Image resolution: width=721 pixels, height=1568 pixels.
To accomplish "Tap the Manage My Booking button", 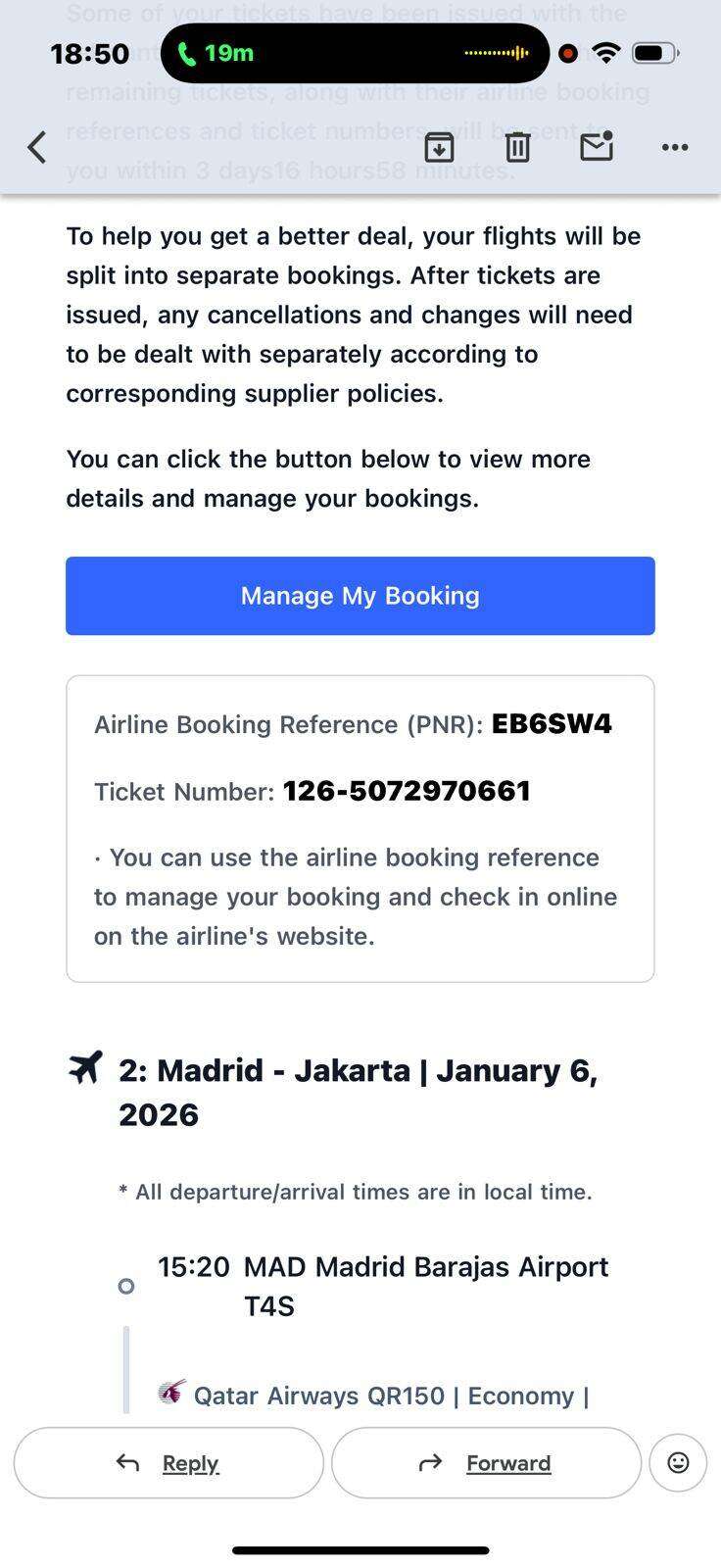I will coord(360,596).
